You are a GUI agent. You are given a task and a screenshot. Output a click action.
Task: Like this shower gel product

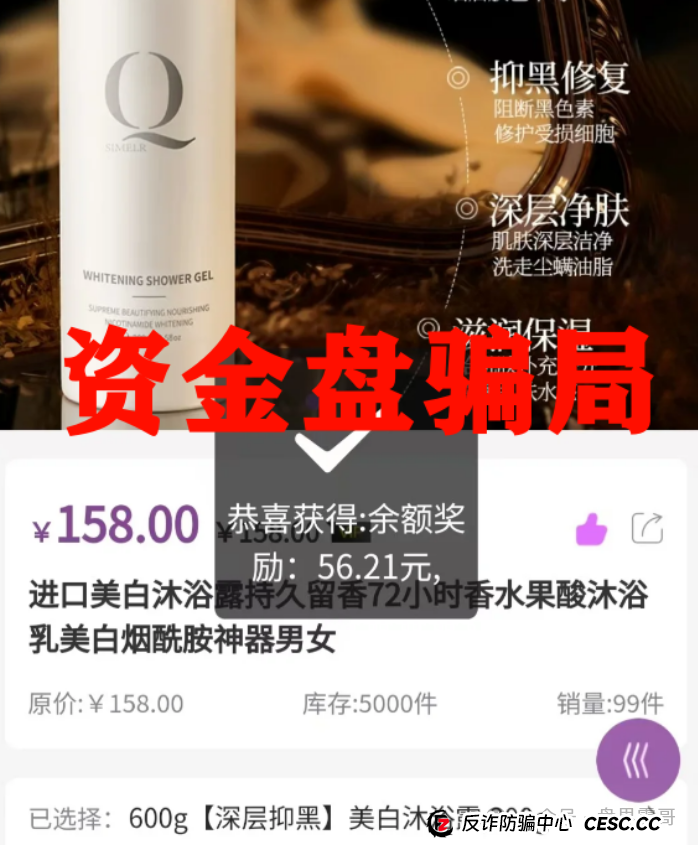591,528
